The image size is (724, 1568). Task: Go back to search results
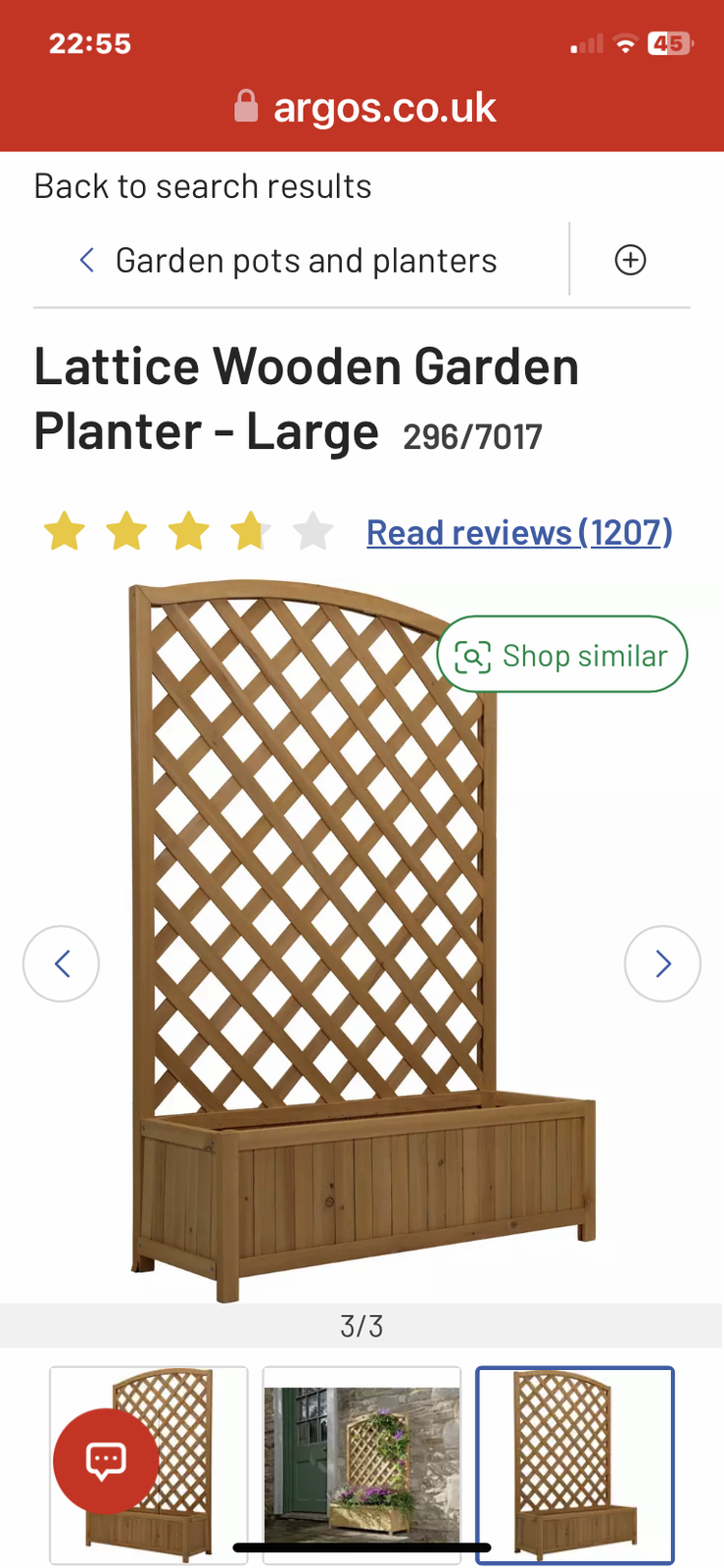click(203, 186)
